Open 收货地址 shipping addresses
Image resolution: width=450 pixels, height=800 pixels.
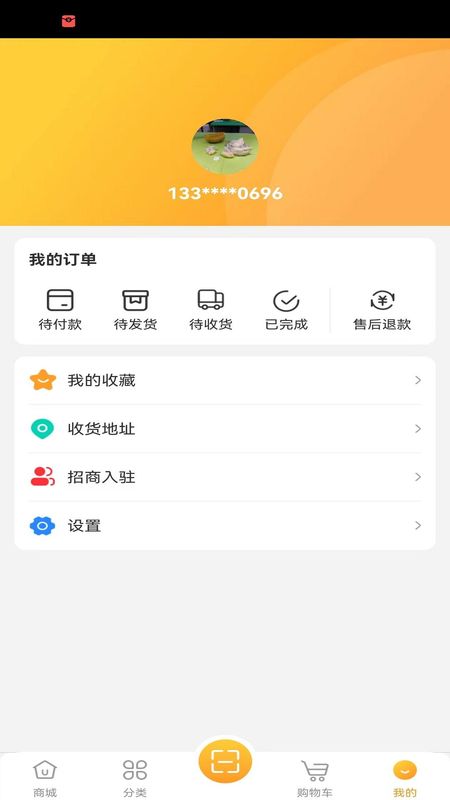(x=225, y=429)
